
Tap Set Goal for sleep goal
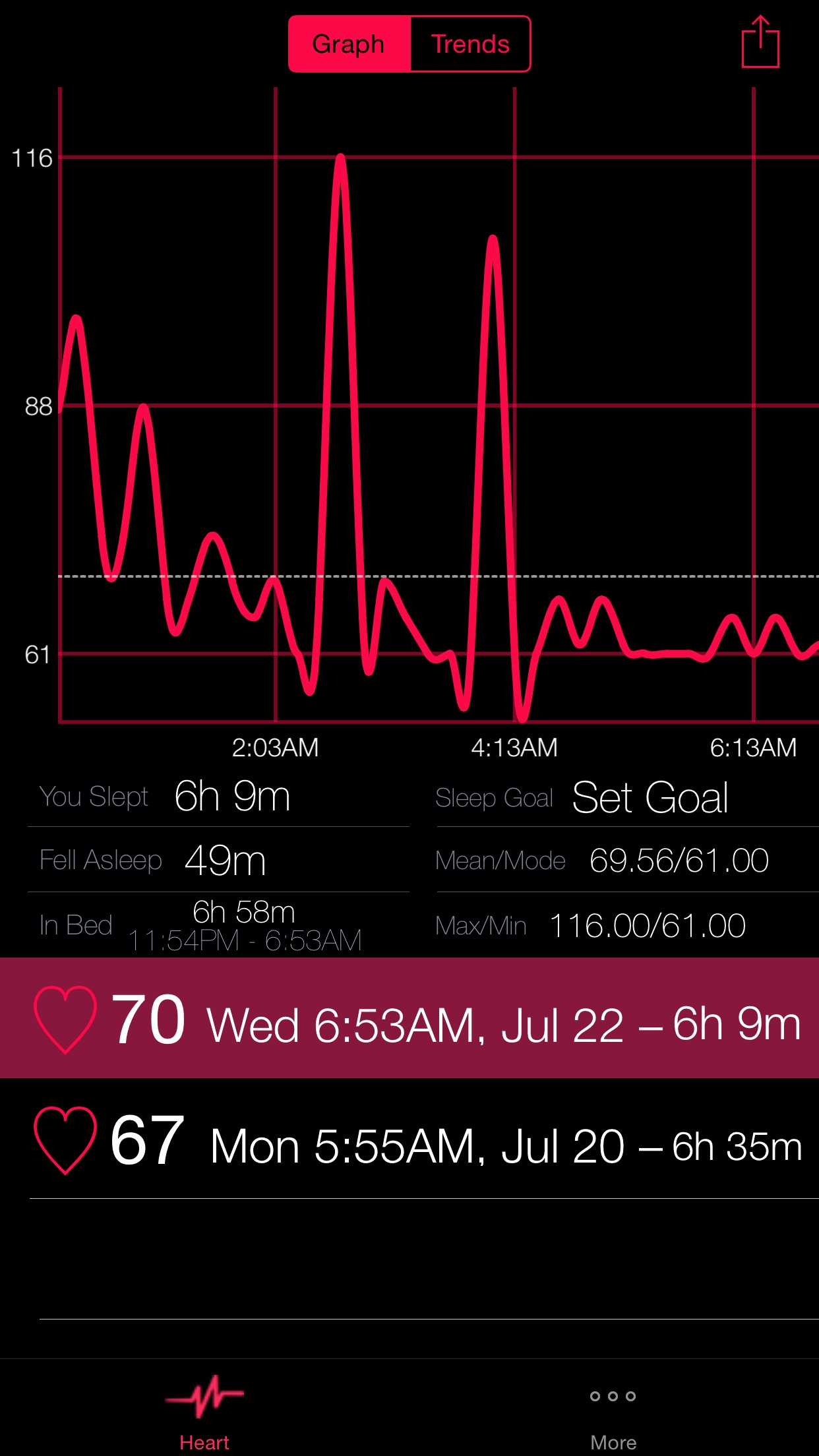click(650, 797)
